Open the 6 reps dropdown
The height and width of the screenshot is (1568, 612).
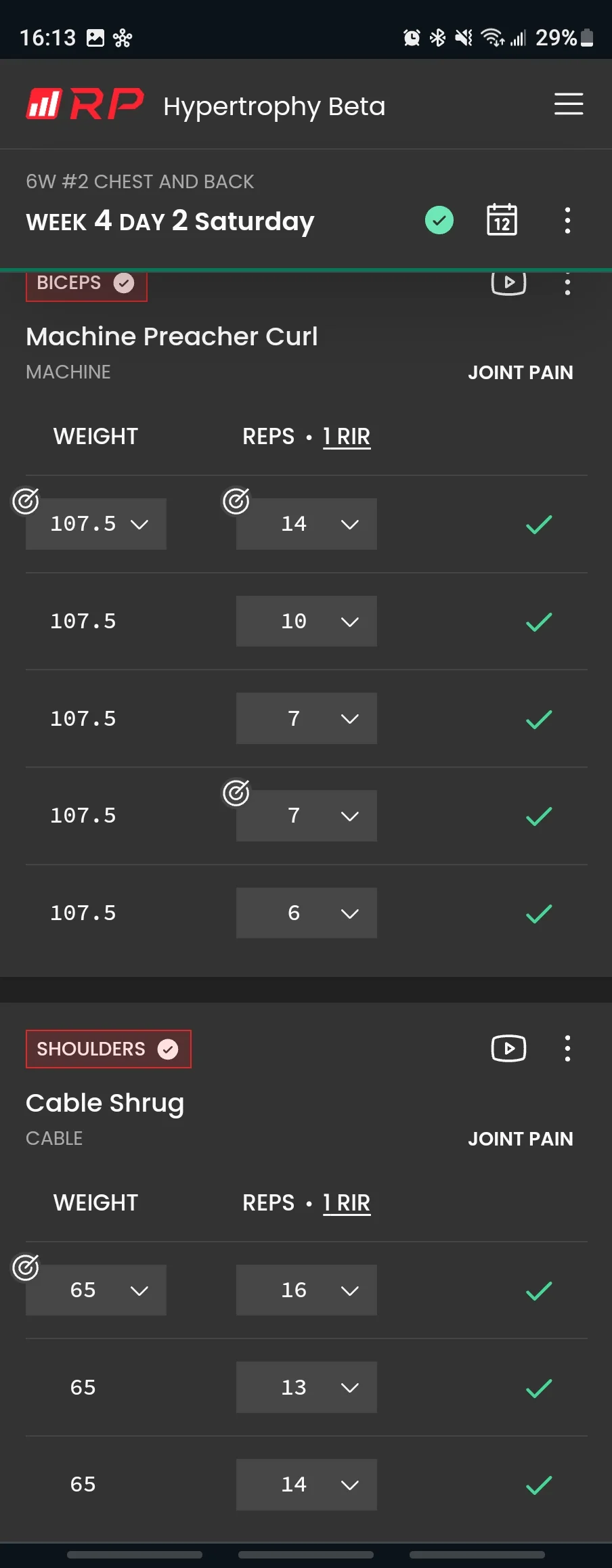click(x=306, y=913)
